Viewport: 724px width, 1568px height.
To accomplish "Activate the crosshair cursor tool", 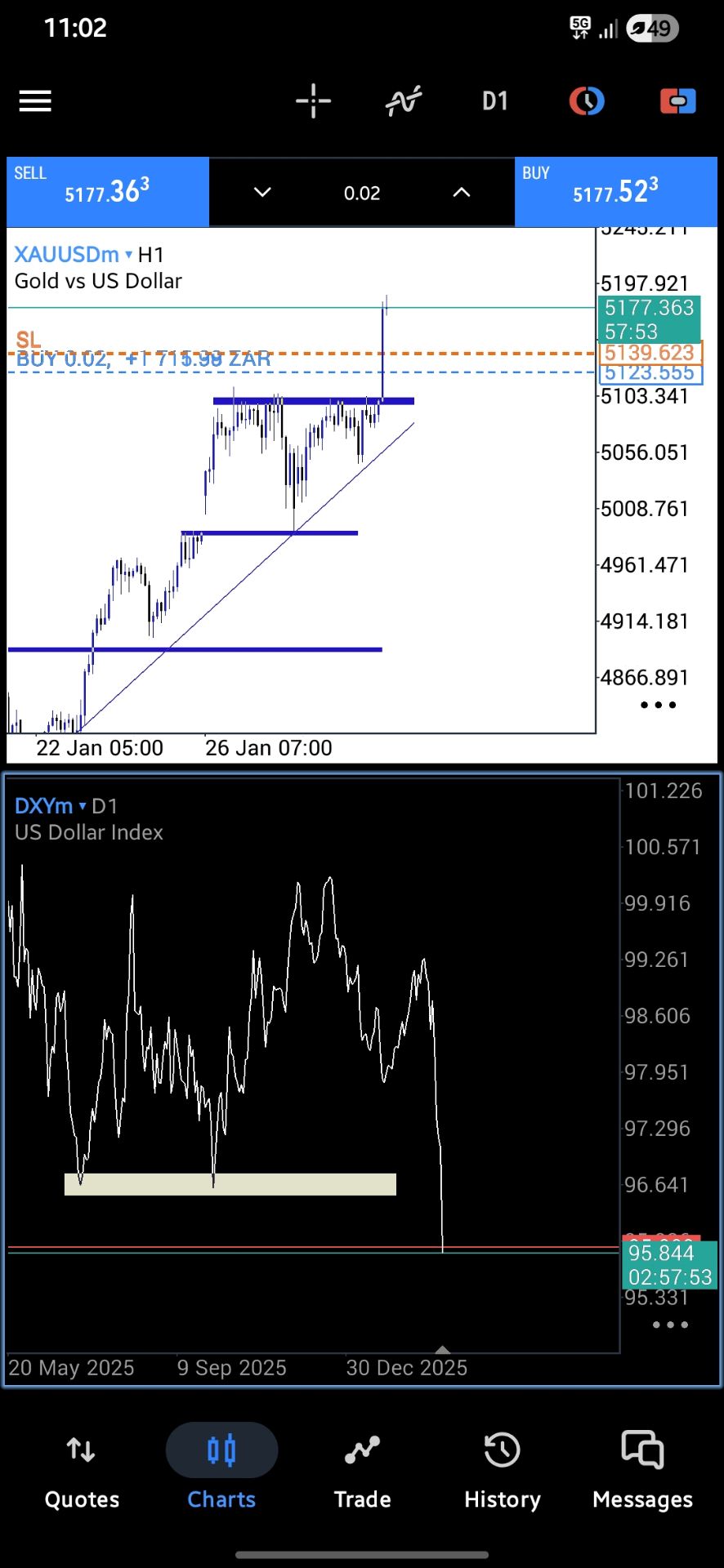I will pyautogui.click(x=313, y=101).
